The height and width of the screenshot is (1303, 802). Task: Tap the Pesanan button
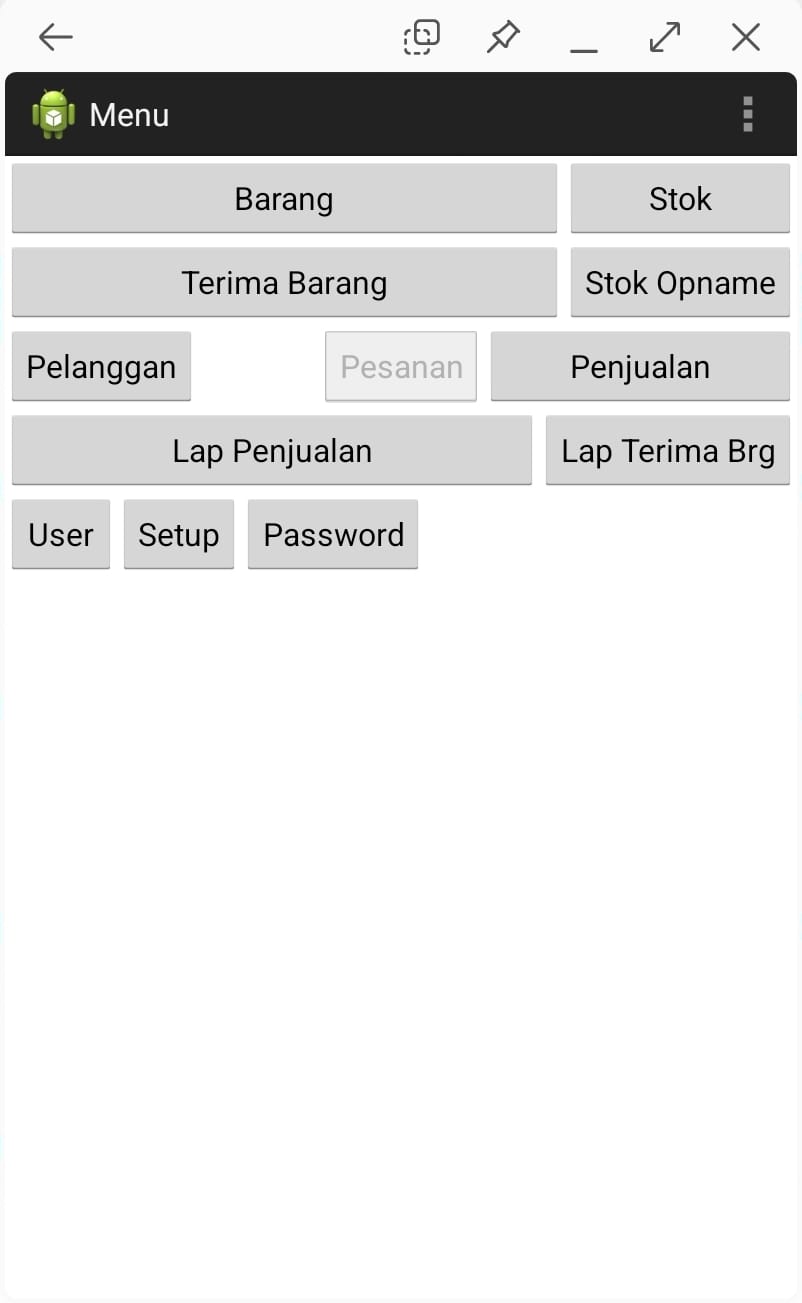[x=401, y=366]
